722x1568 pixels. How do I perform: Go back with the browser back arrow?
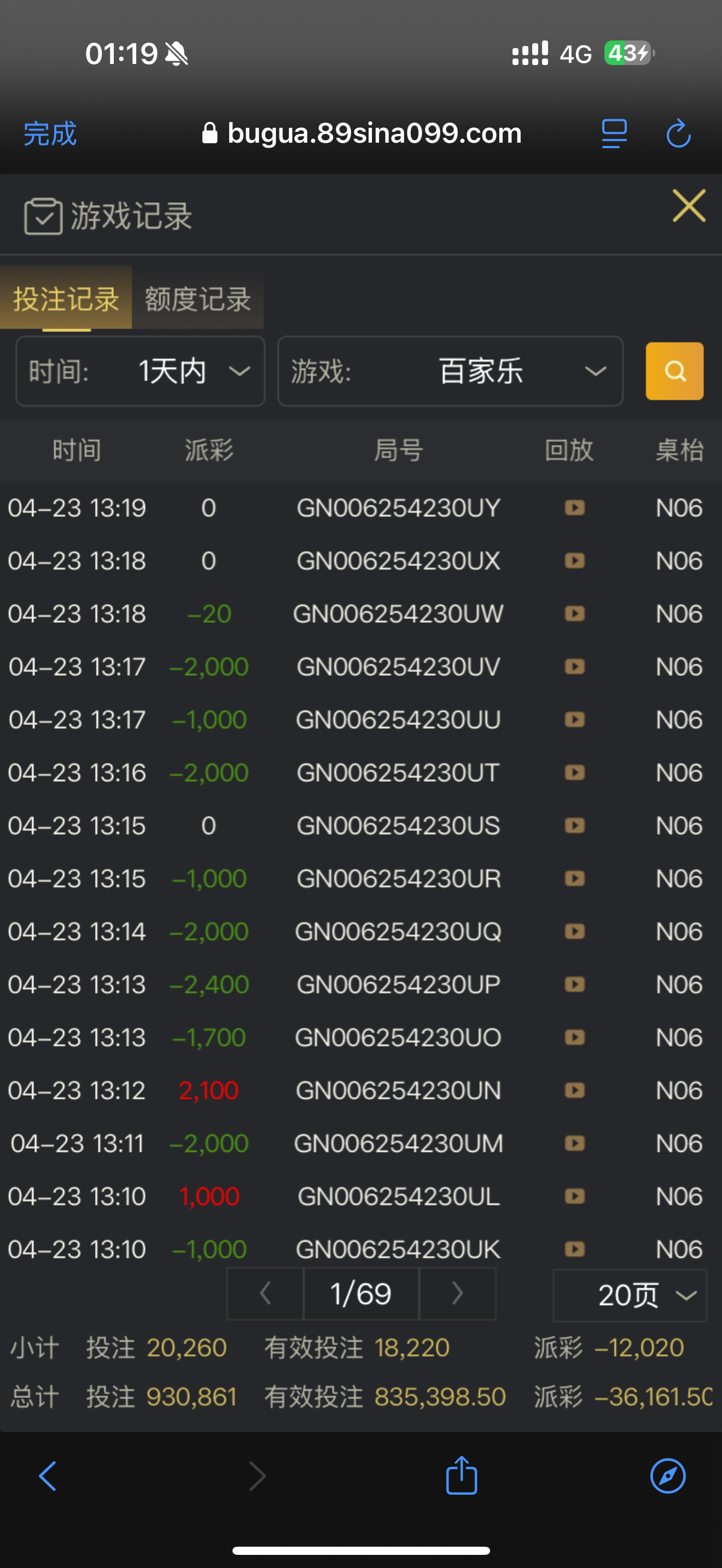48,1476
